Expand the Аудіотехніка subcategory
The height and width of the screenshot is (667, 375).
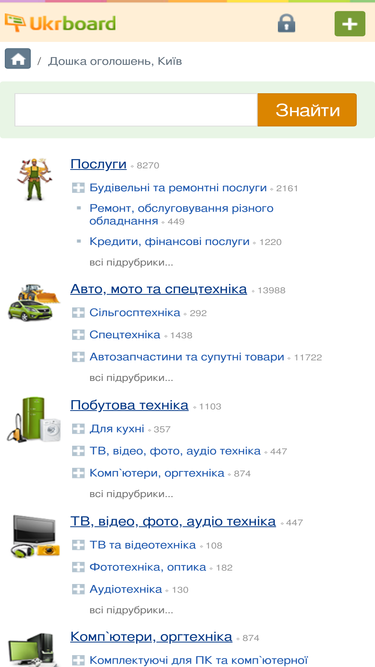tap(78, 589)
